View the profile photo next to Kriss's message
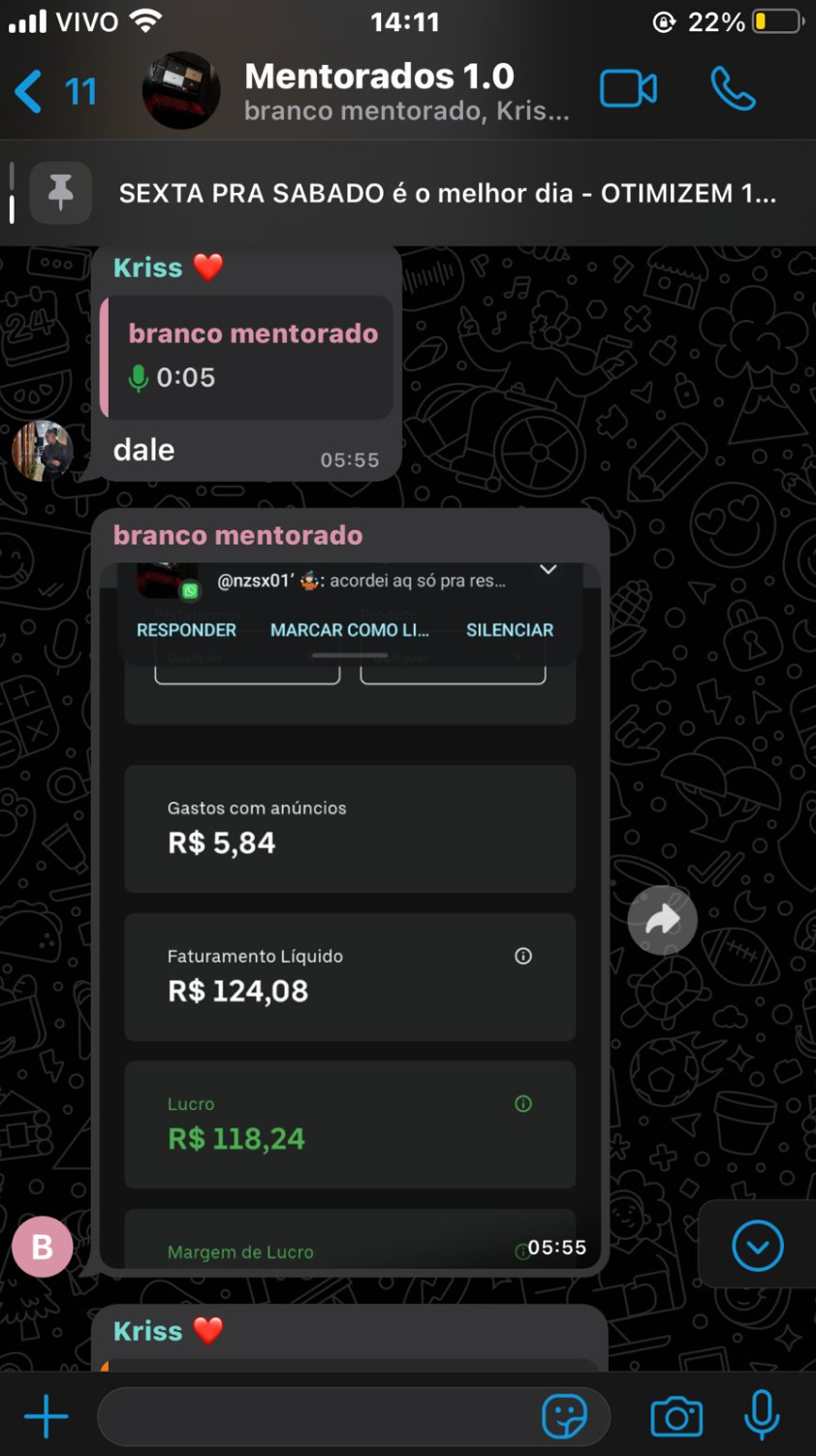Viewport: 816px width, 1456px height. click(x=42, y=451)
